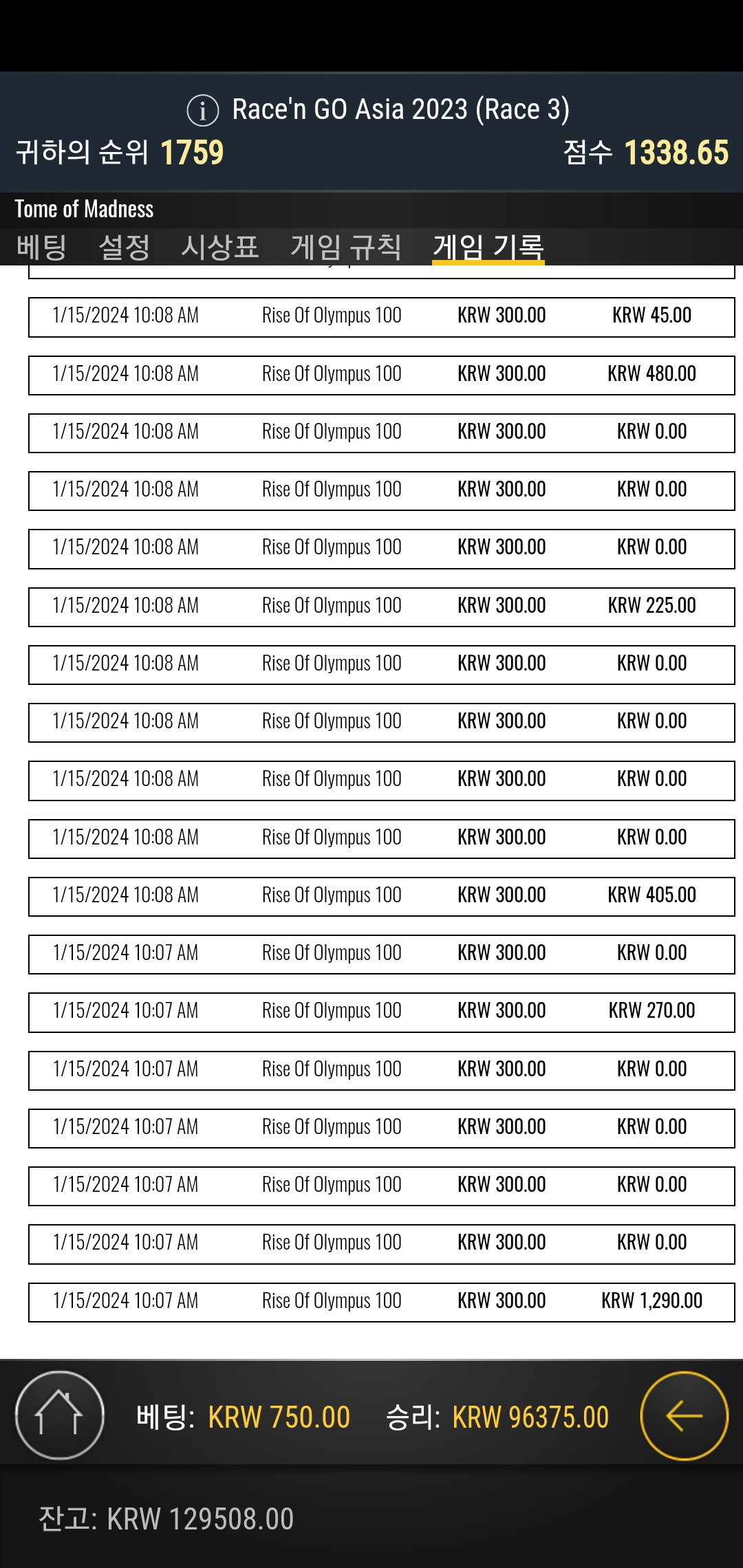The height and width of the screenshot is (1568, 743).
Task: Open the record with KRW 405.00 win
Action: pyautogui.click(x=382, y=896)
